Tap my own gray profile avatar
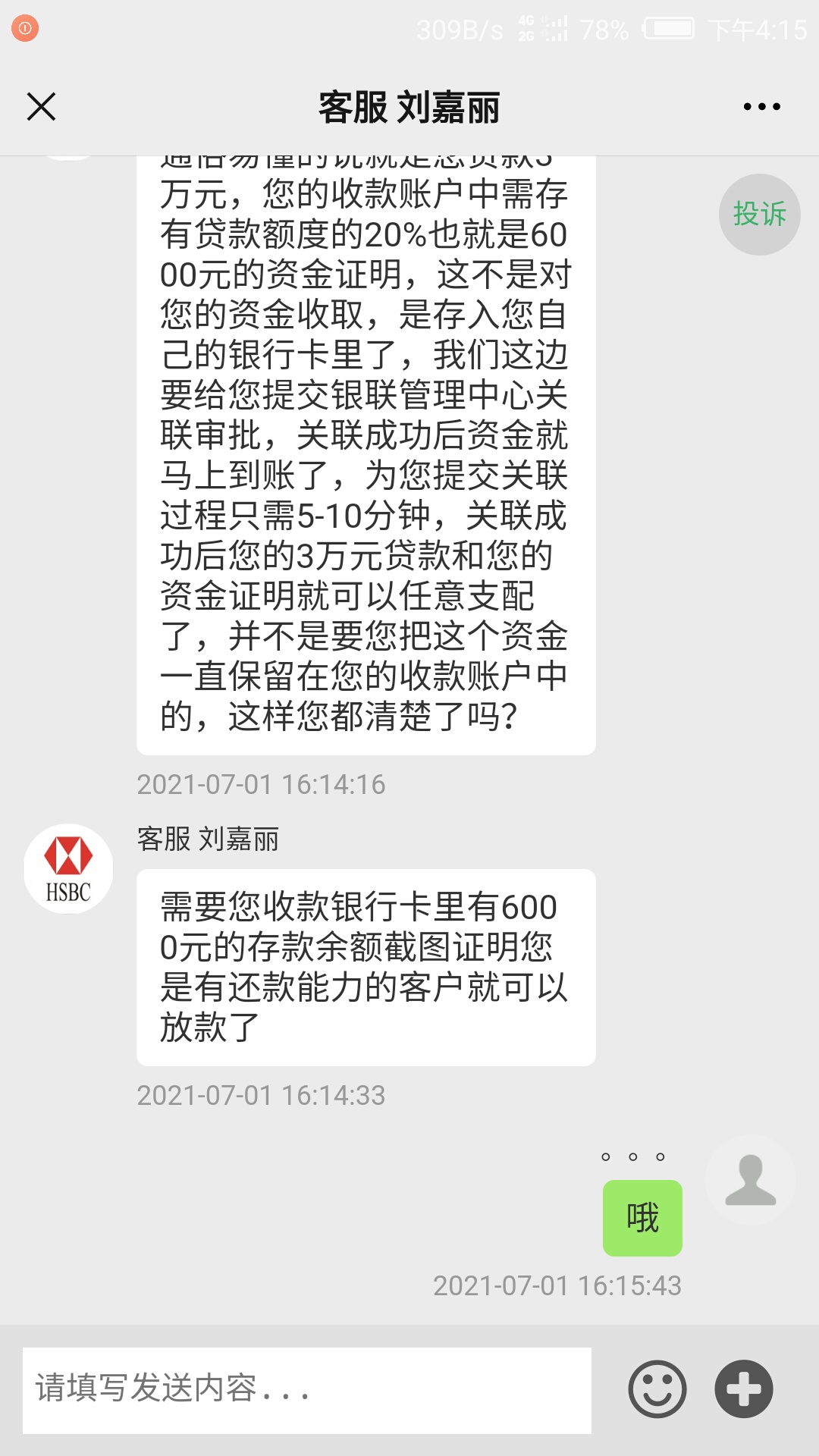The image size is (819, 1456). pyautogui.click(x=751, y=1180)
